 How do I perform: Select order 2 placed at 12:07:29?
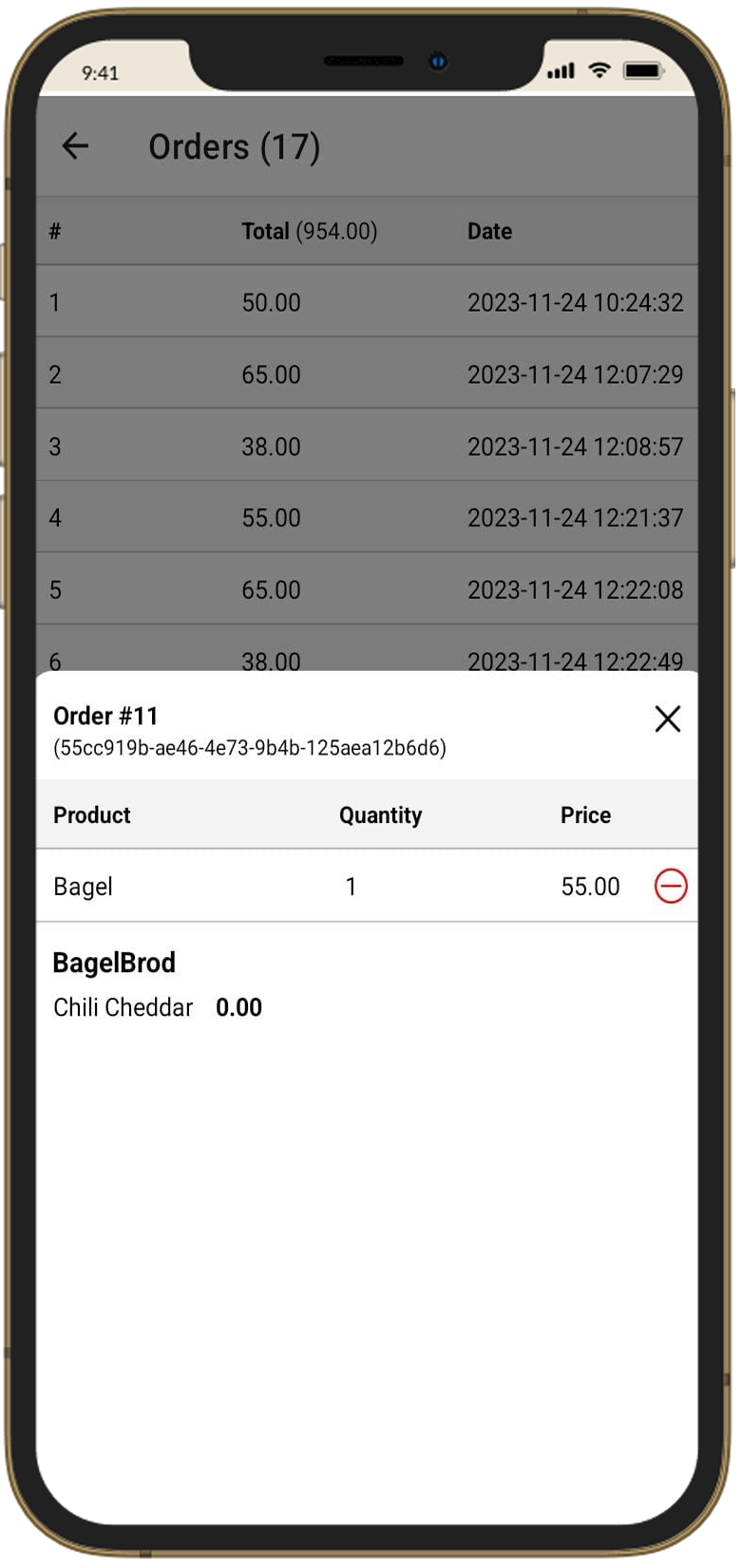(366, 374)
